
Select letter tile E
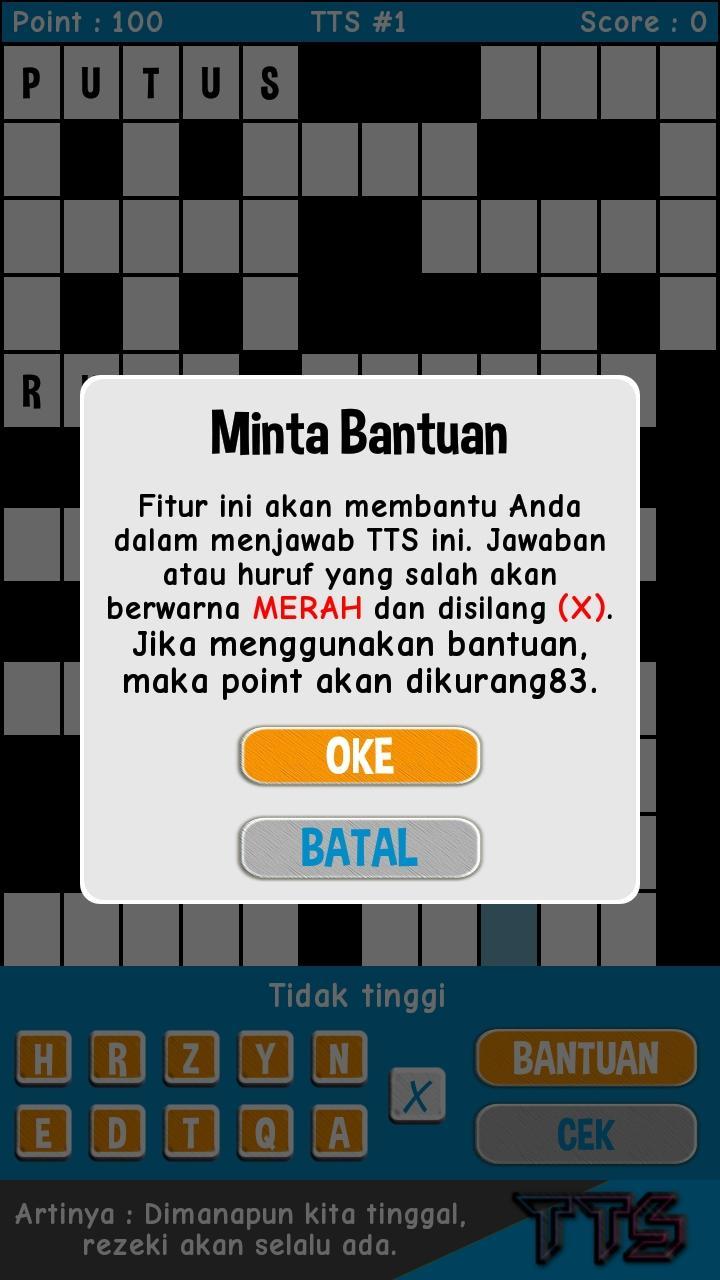pyautogui.click(x=44, y=1133)
